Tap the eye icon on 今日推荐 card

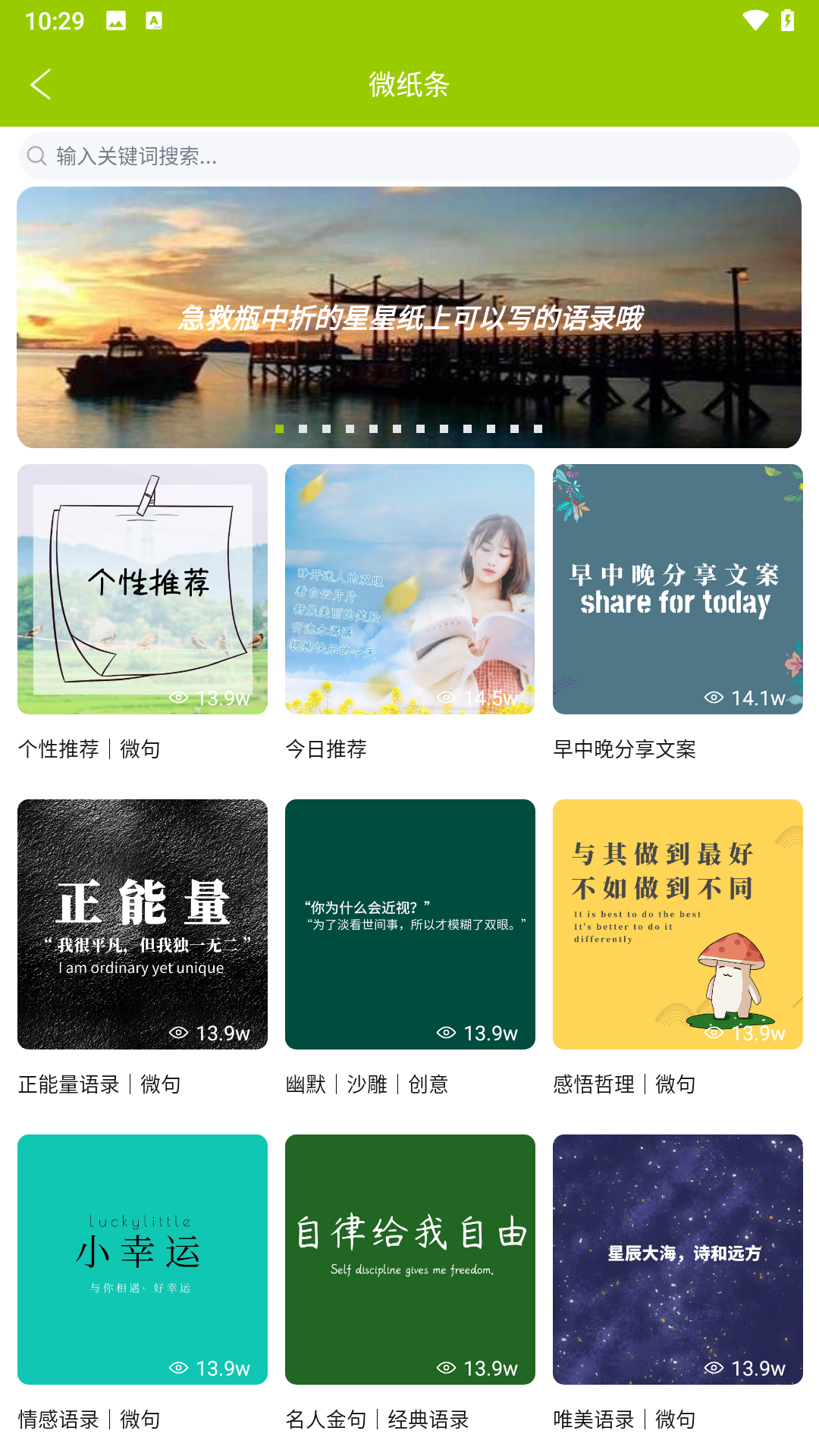(447, 699)
